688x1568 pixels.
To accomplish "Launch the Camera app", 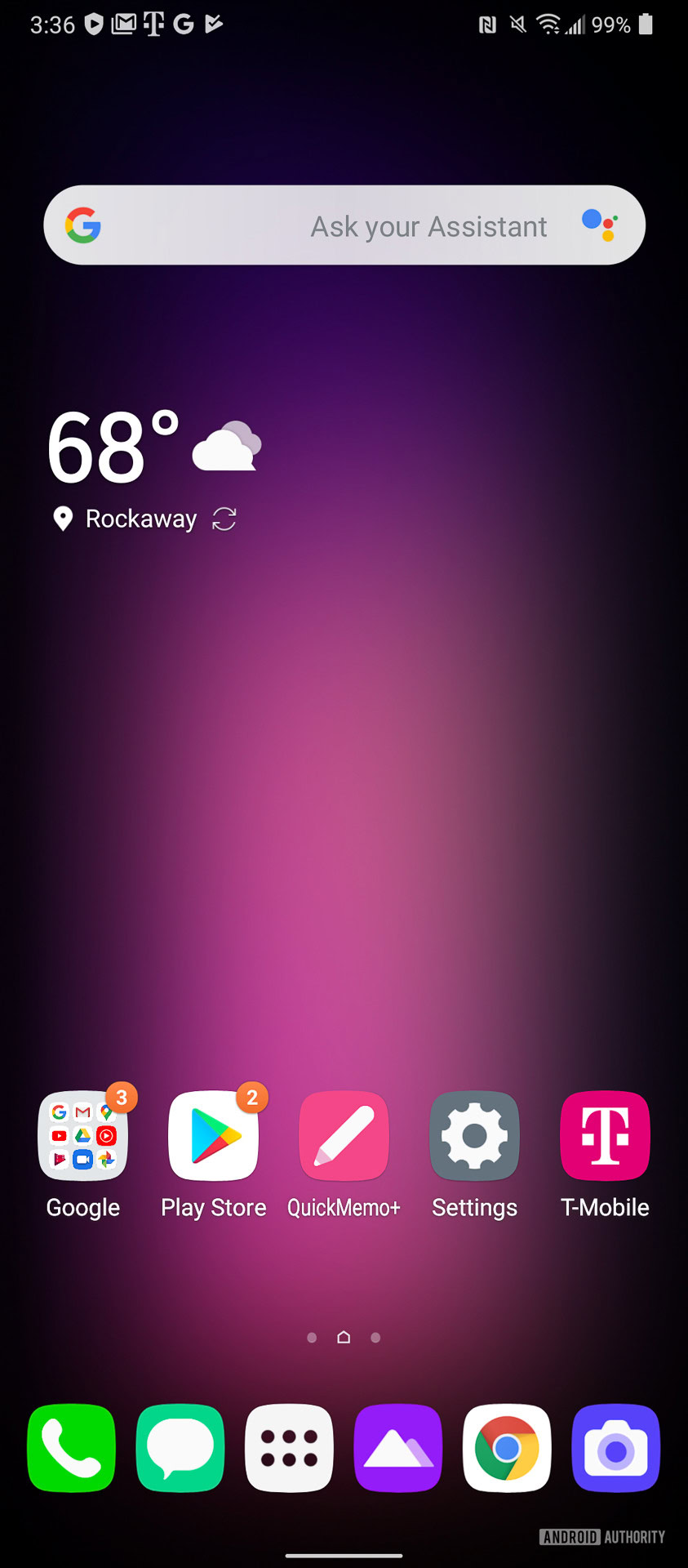I will click(x=616, y=1448).
